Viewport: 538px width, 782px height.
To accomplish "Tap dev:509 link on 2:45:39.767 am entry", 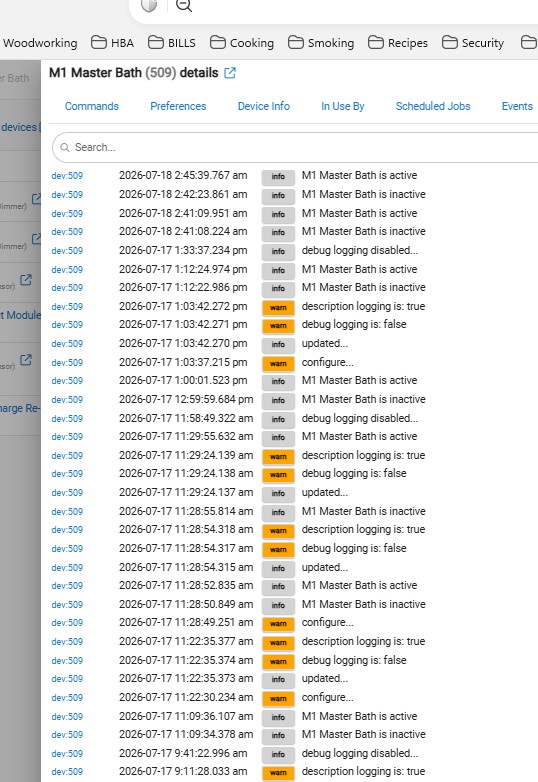I will click(67, 176).
